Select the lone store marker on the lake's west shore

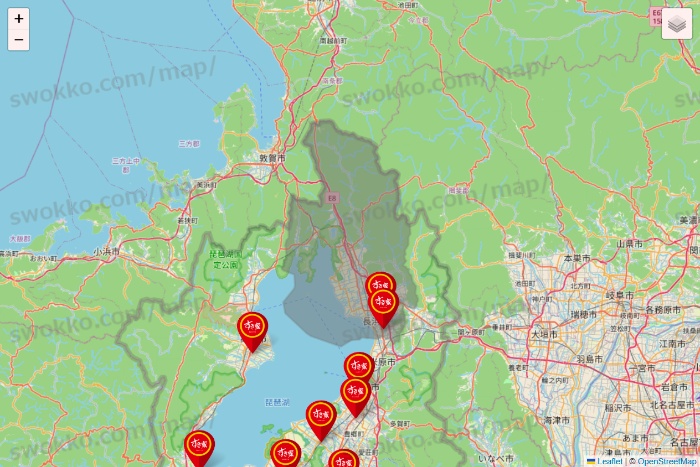tap(252, 331)
